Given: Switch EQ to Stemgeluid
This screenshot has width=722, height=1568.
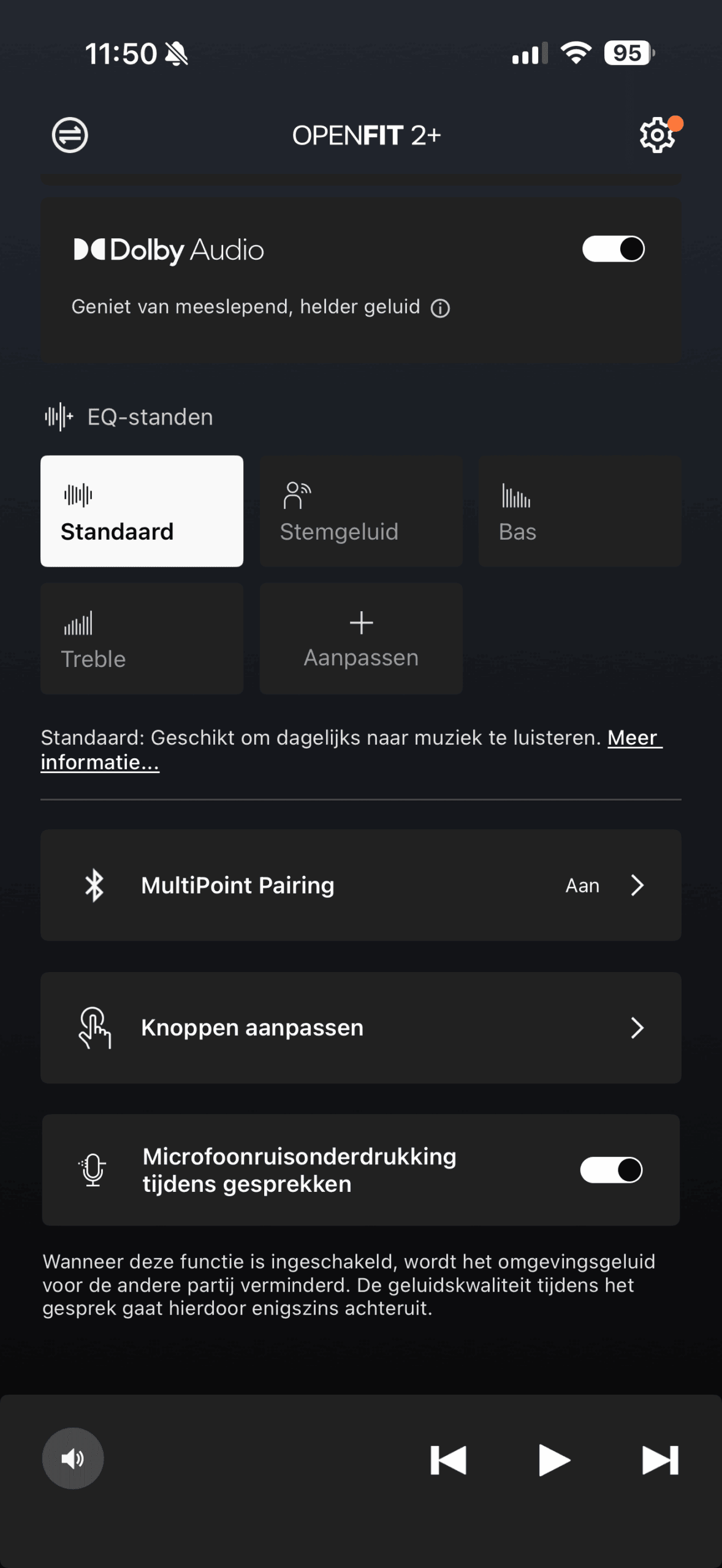Looking at the screenshot, I should pyautogui.click(x=361, y=511).
